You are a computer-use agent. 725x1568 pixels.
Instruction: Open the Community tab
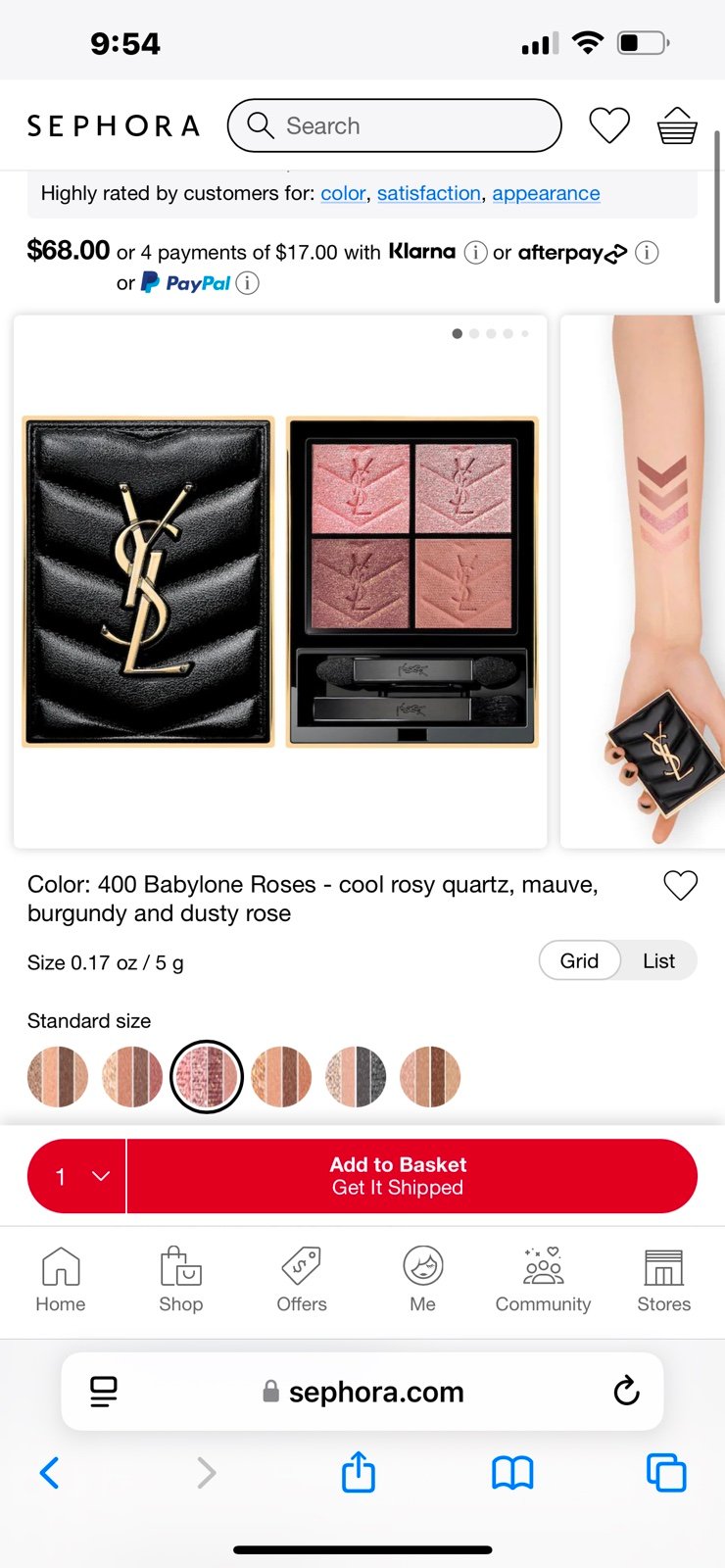[x=543, y=1280]
